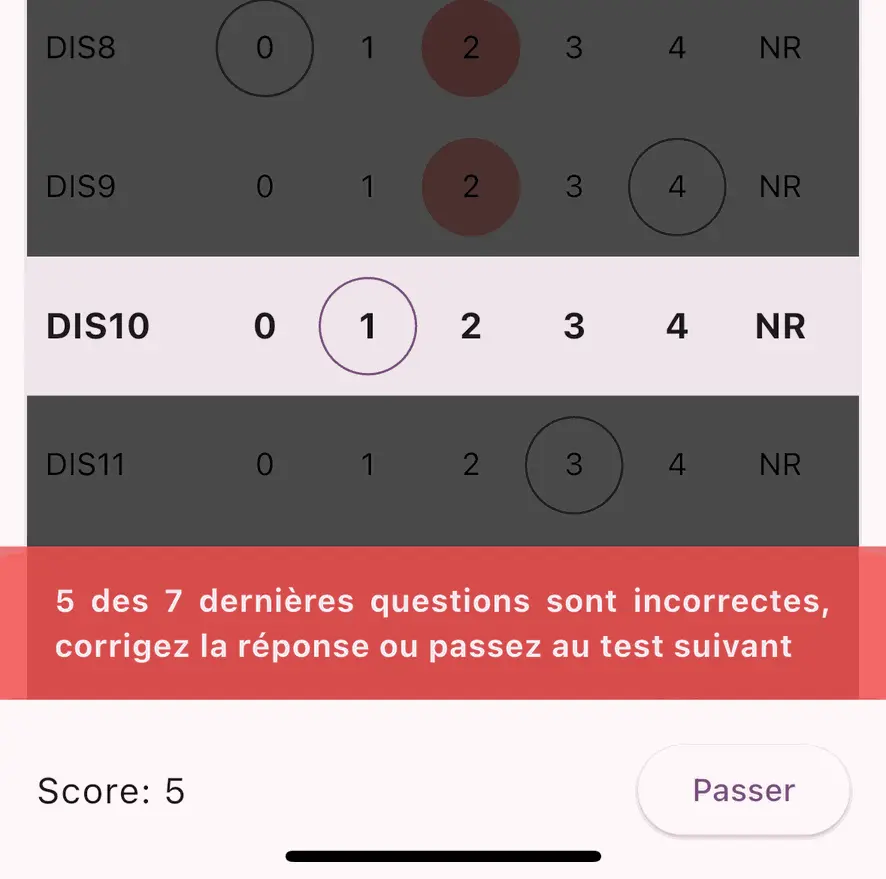
Task: Choose score 4 in the DIS10 row
Action: pyautogui.click(x=677, y=326)
